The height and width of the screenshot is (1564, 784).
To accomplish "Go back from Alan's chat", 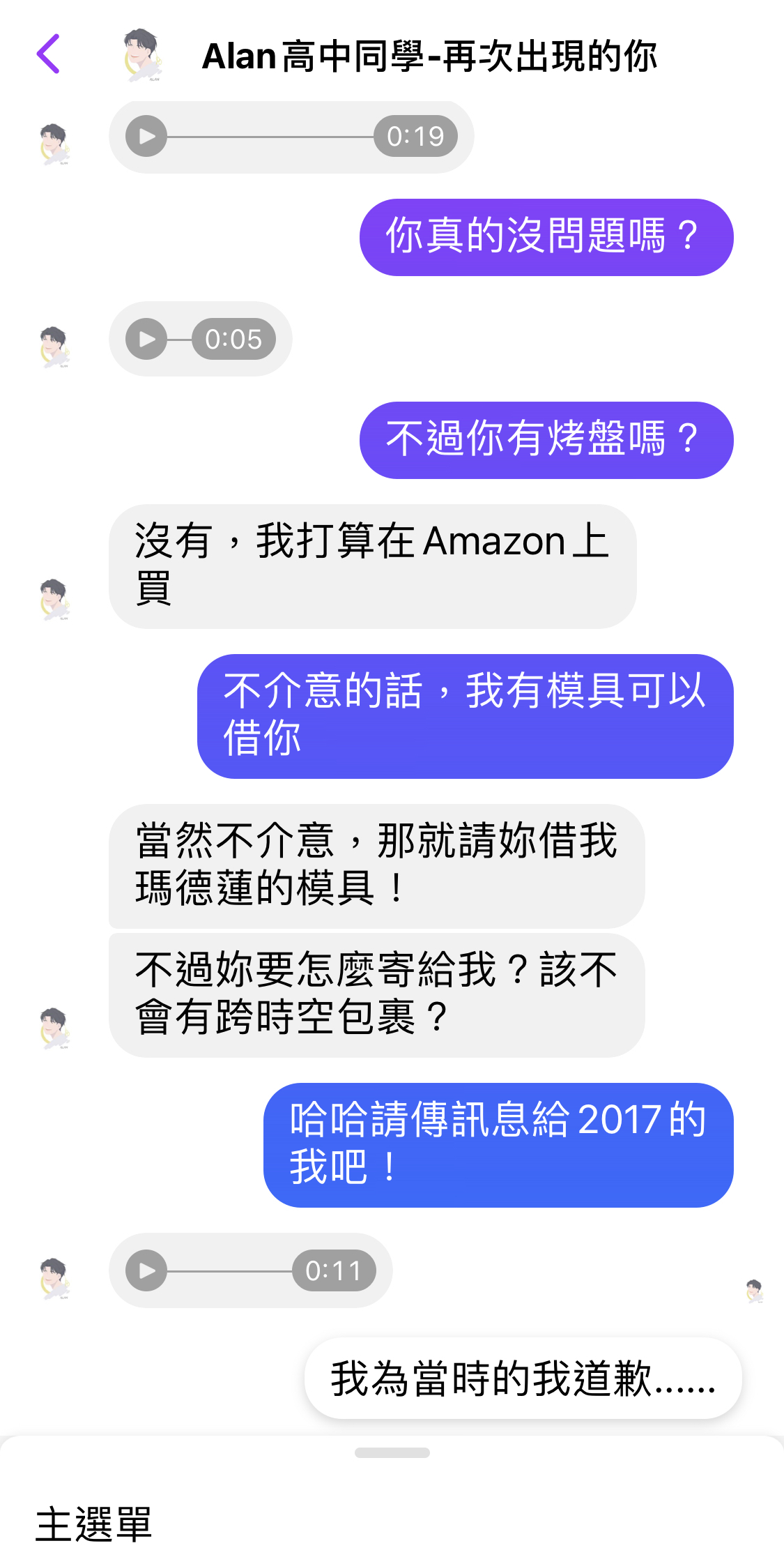I will [x=49, y=54].
